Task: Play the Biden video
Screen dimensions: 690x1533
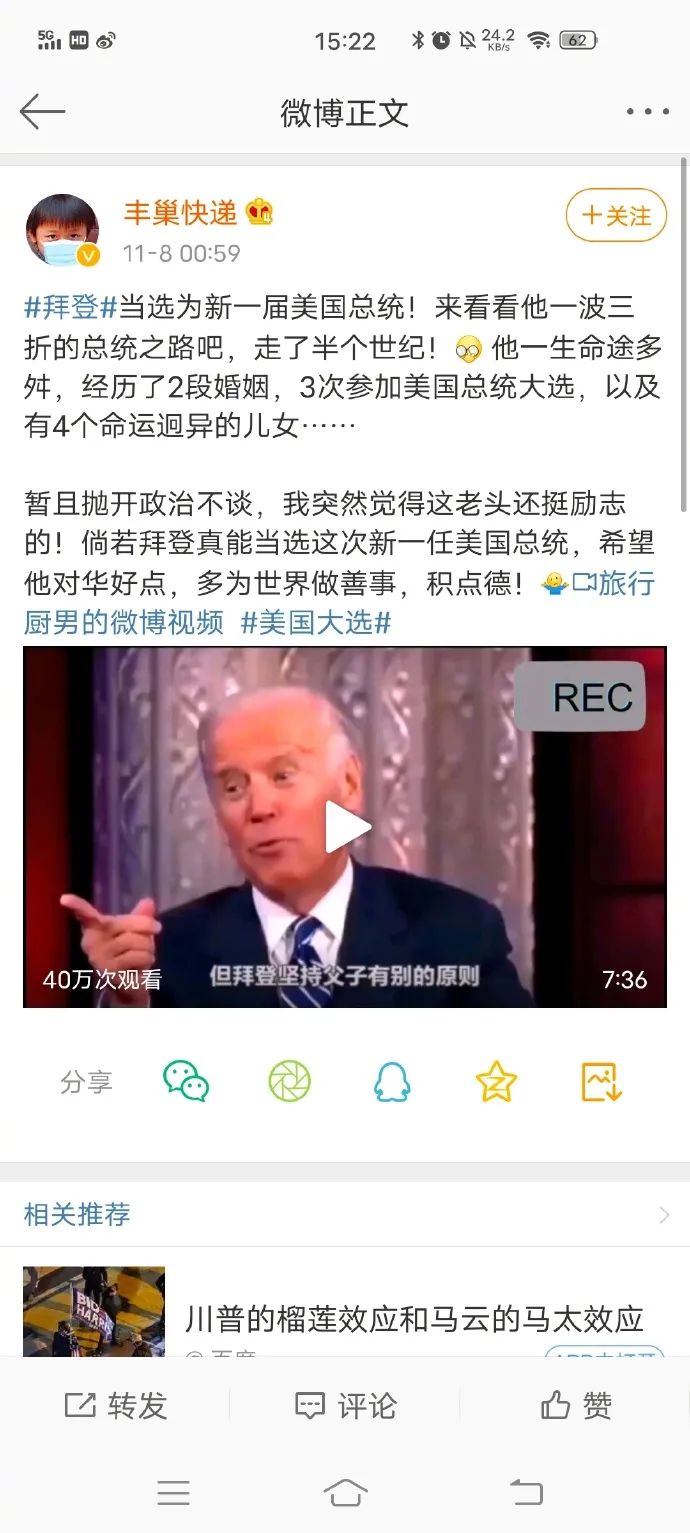Action: [x=345, y=827]
